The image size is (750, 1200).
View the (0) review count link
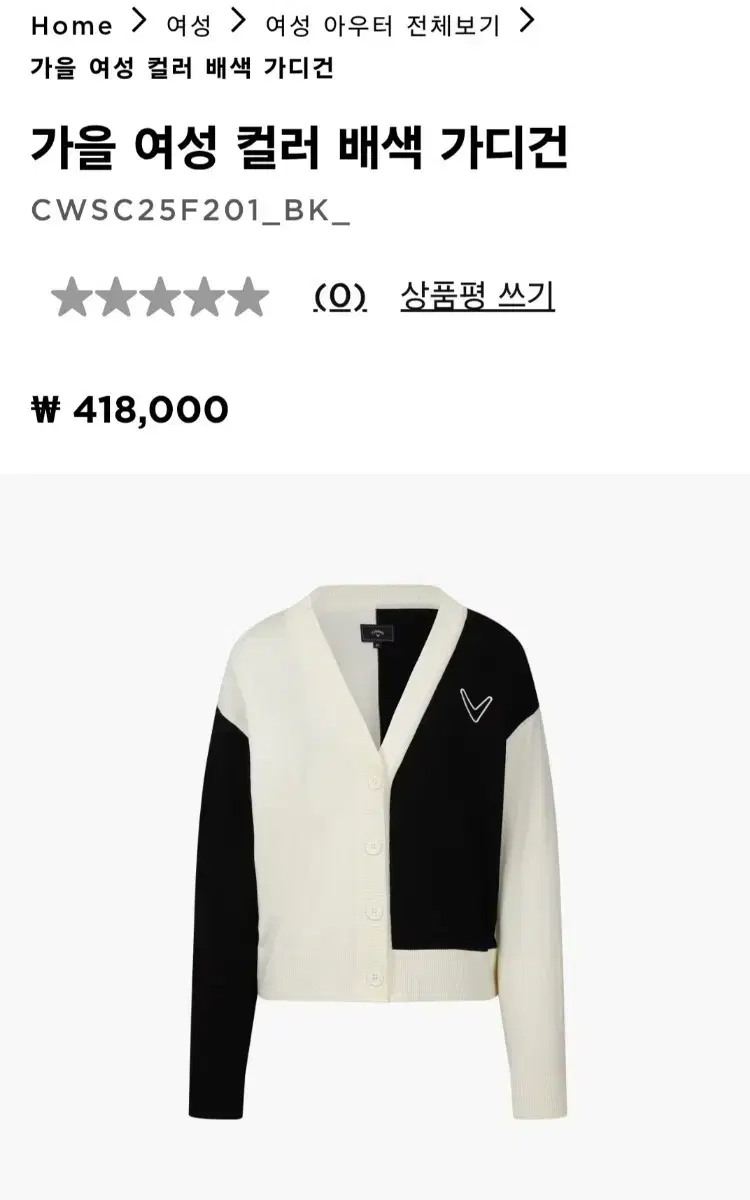click(340, 296)
